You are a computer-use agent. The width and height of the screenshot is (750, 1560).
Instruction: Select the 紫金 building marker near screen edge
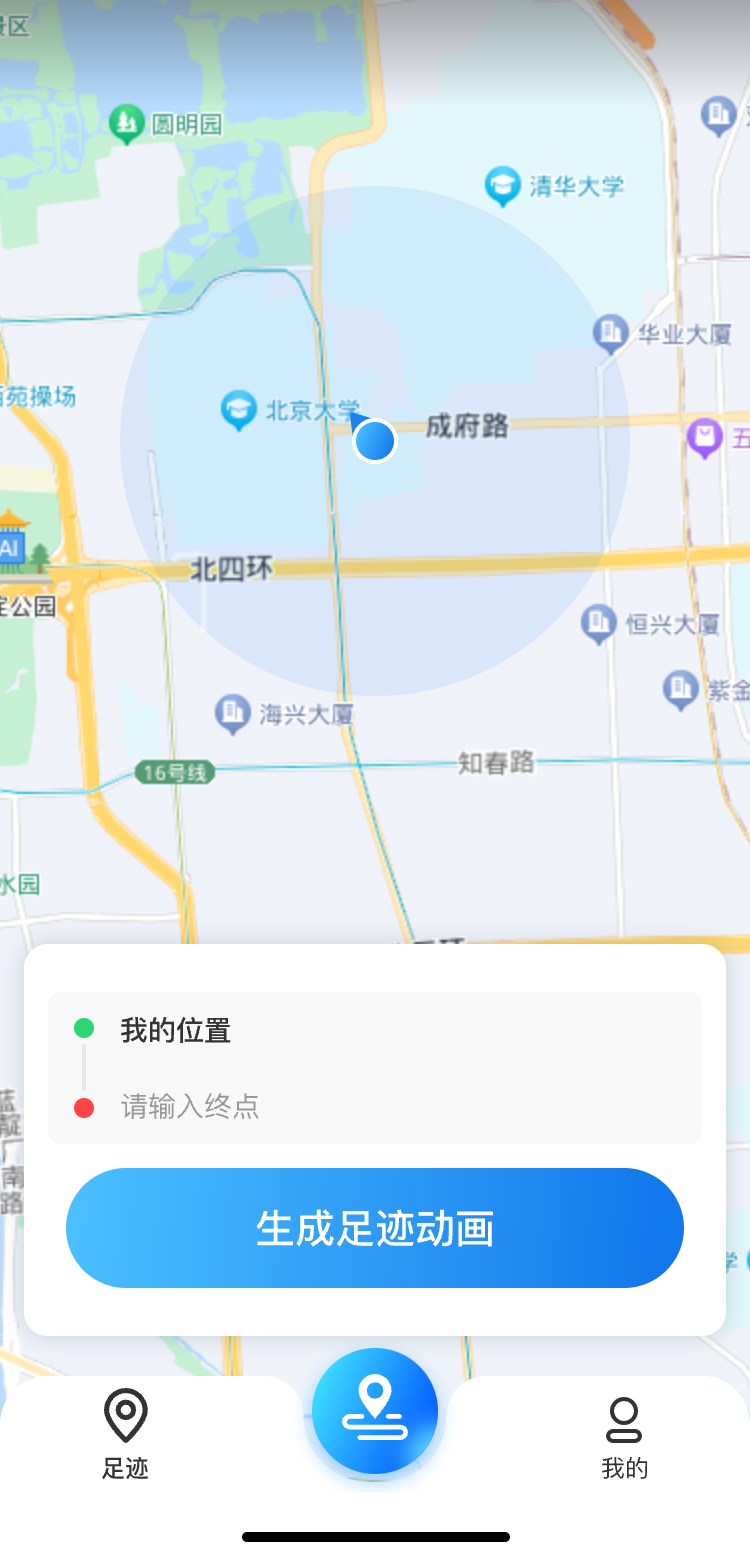coord(683,688)
